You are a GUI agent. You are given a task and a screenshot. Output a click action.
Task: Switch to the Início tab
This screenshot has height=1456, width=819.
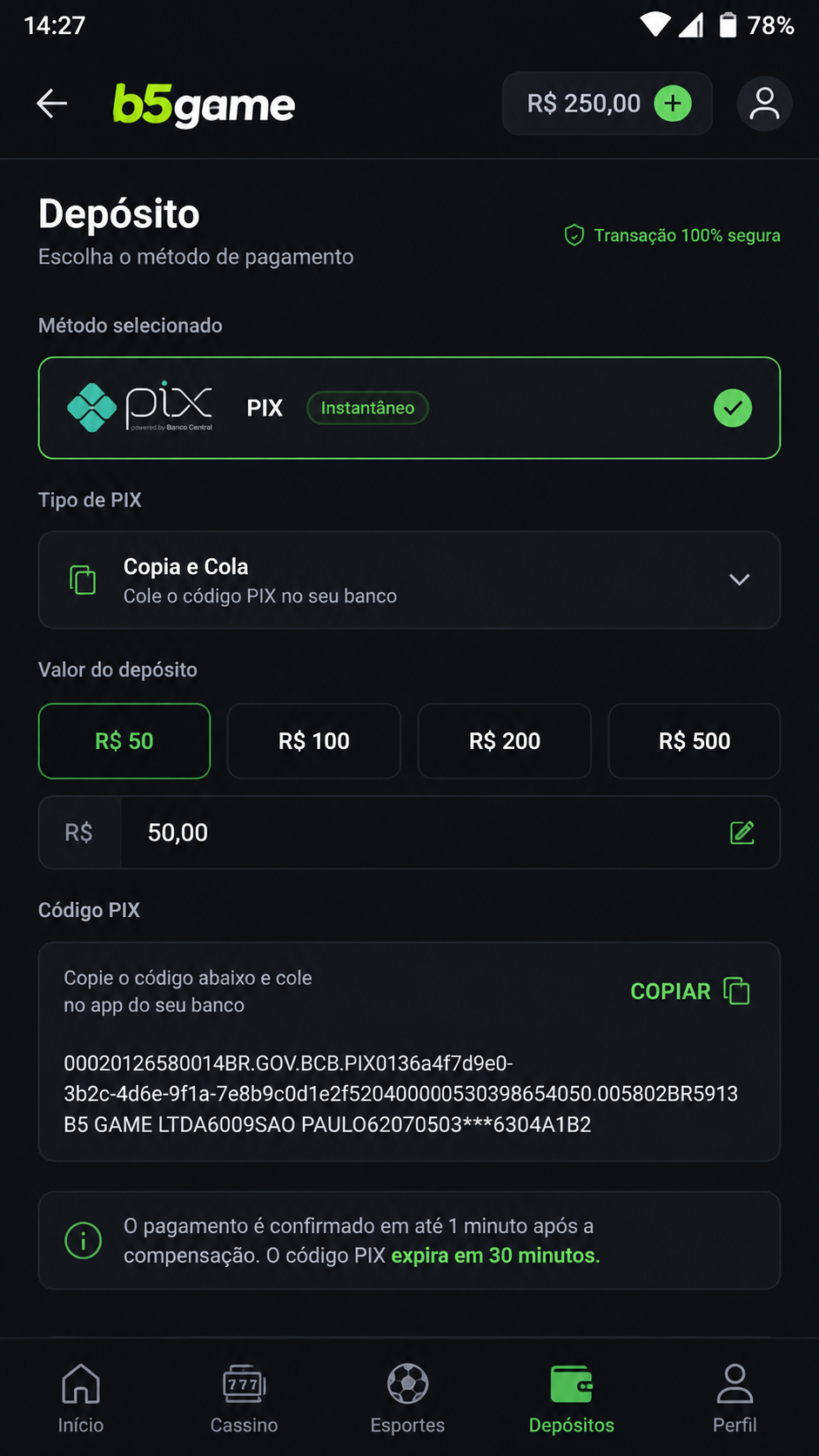pyautogui.click(x=81, y=1399)
